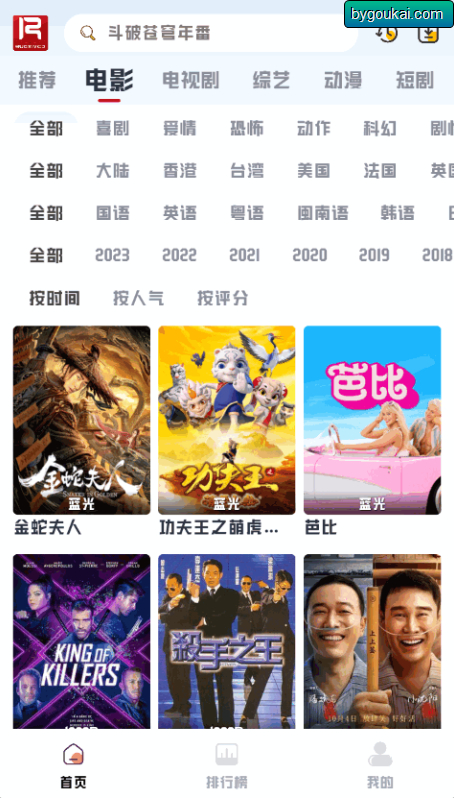Switch to the 电视剧 tab
454x798 pixels.
pos(191,80)
